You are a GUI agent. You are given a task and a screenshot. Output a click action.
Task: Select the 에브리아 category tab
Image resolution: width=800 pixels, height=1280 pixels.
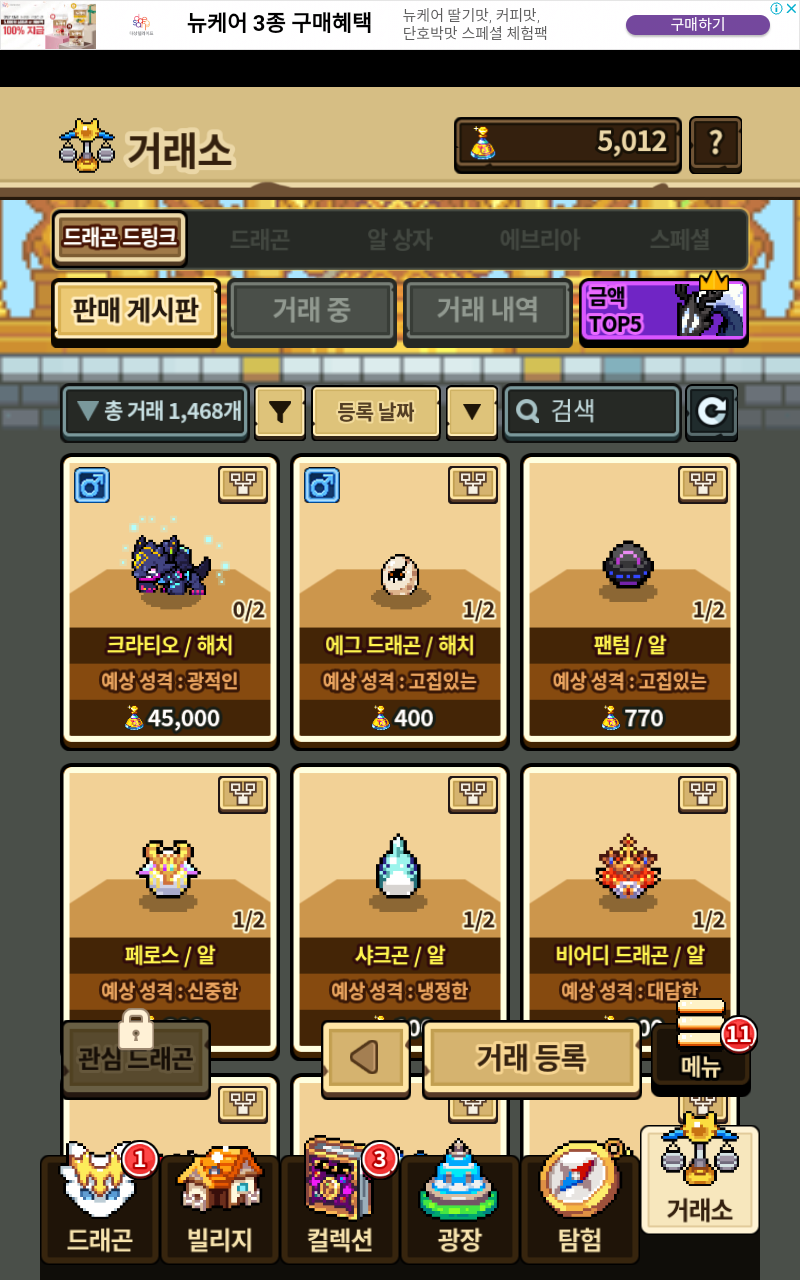[x=539, y=239]
